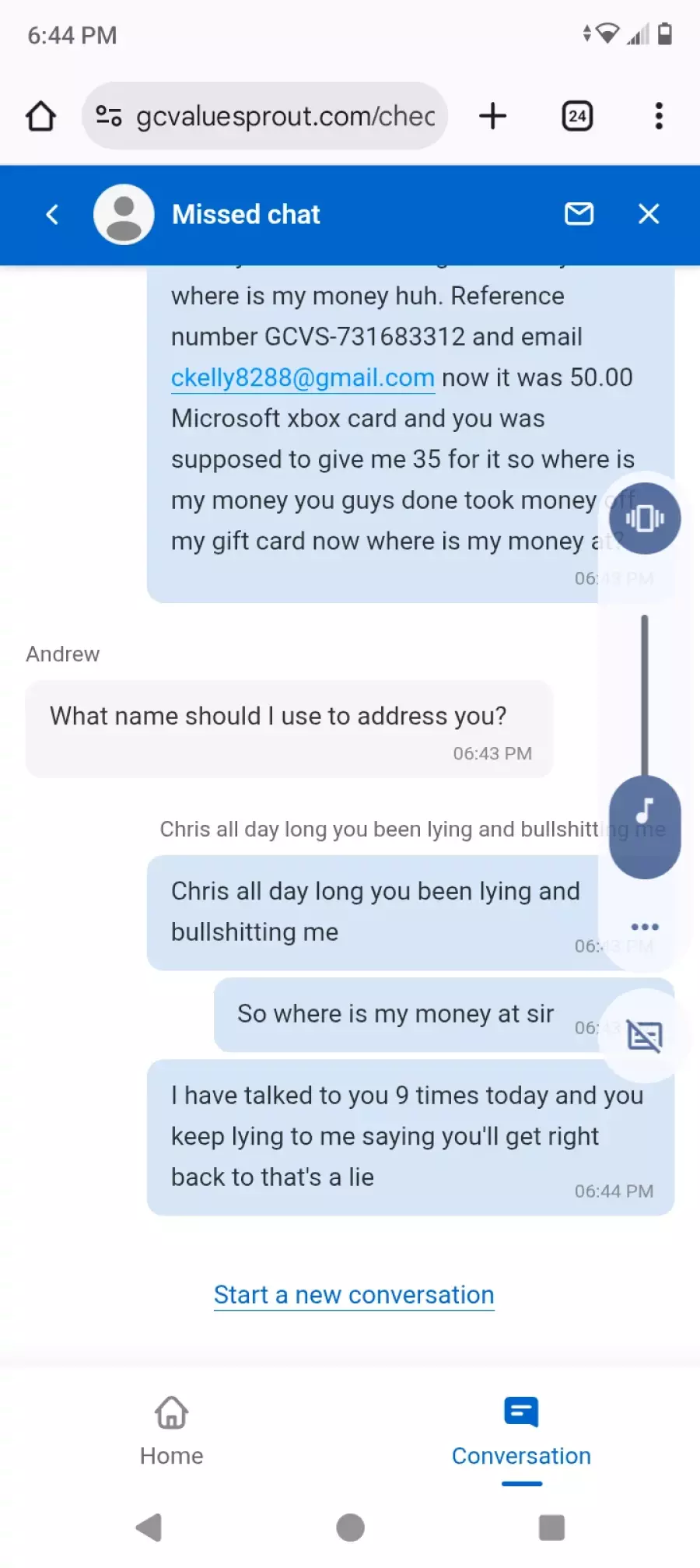The image size is (700, 1568).
Task: Select the Conversation tab
Action: coord(521,1430)
